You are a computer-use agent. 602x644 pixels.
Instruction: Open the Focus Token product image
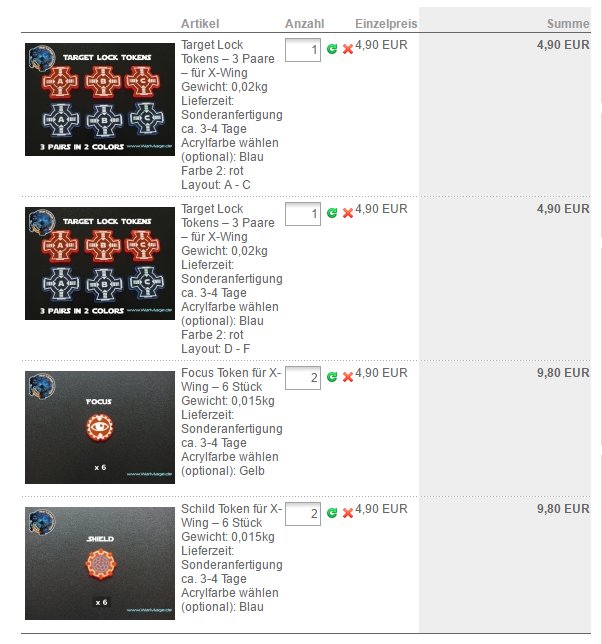click(100, 427)
